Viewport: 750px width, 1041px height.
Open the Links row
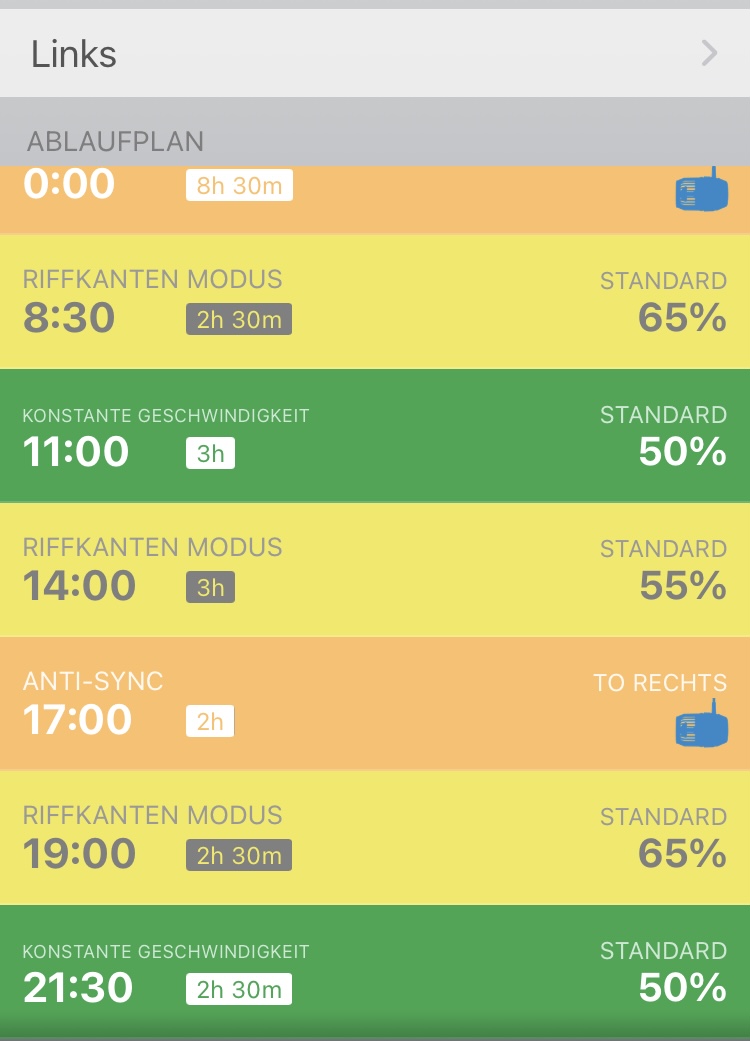coord(375,53)
